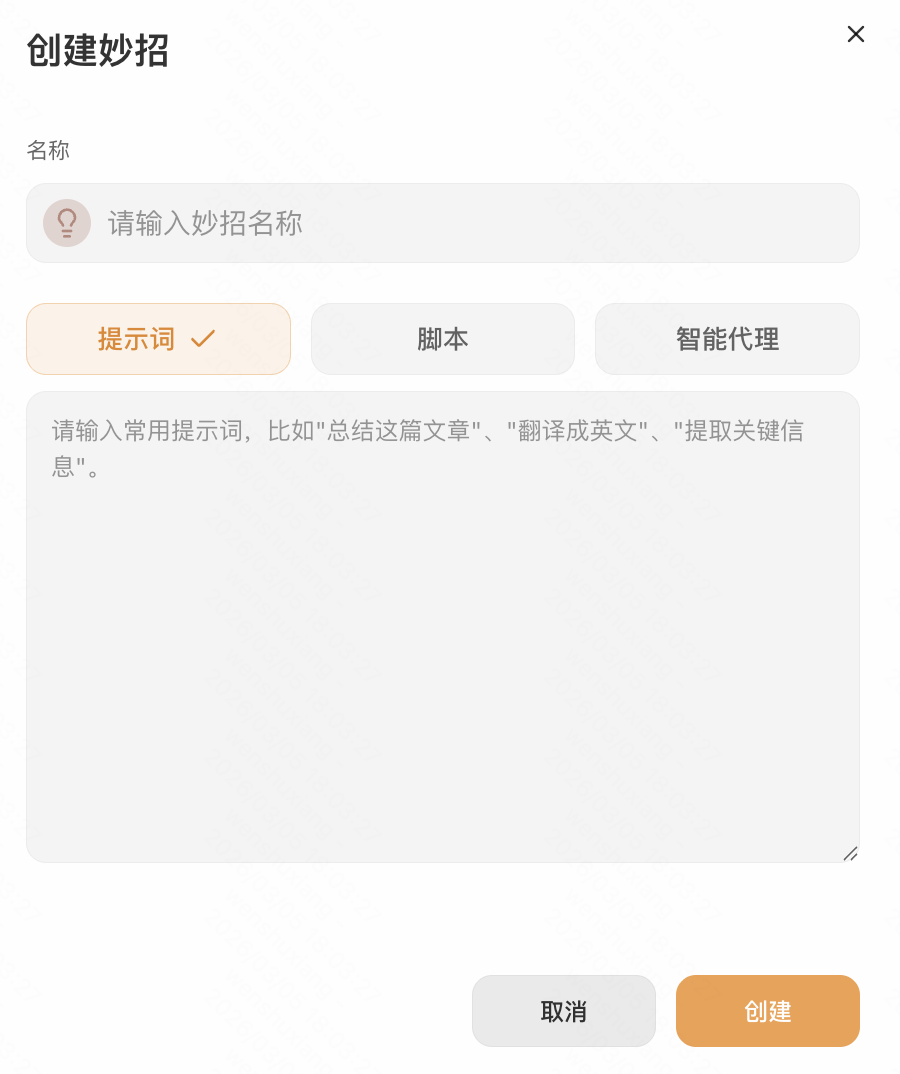Tap the 创建 button
Screen dimensions: 900x1074
click(767, 1011)
